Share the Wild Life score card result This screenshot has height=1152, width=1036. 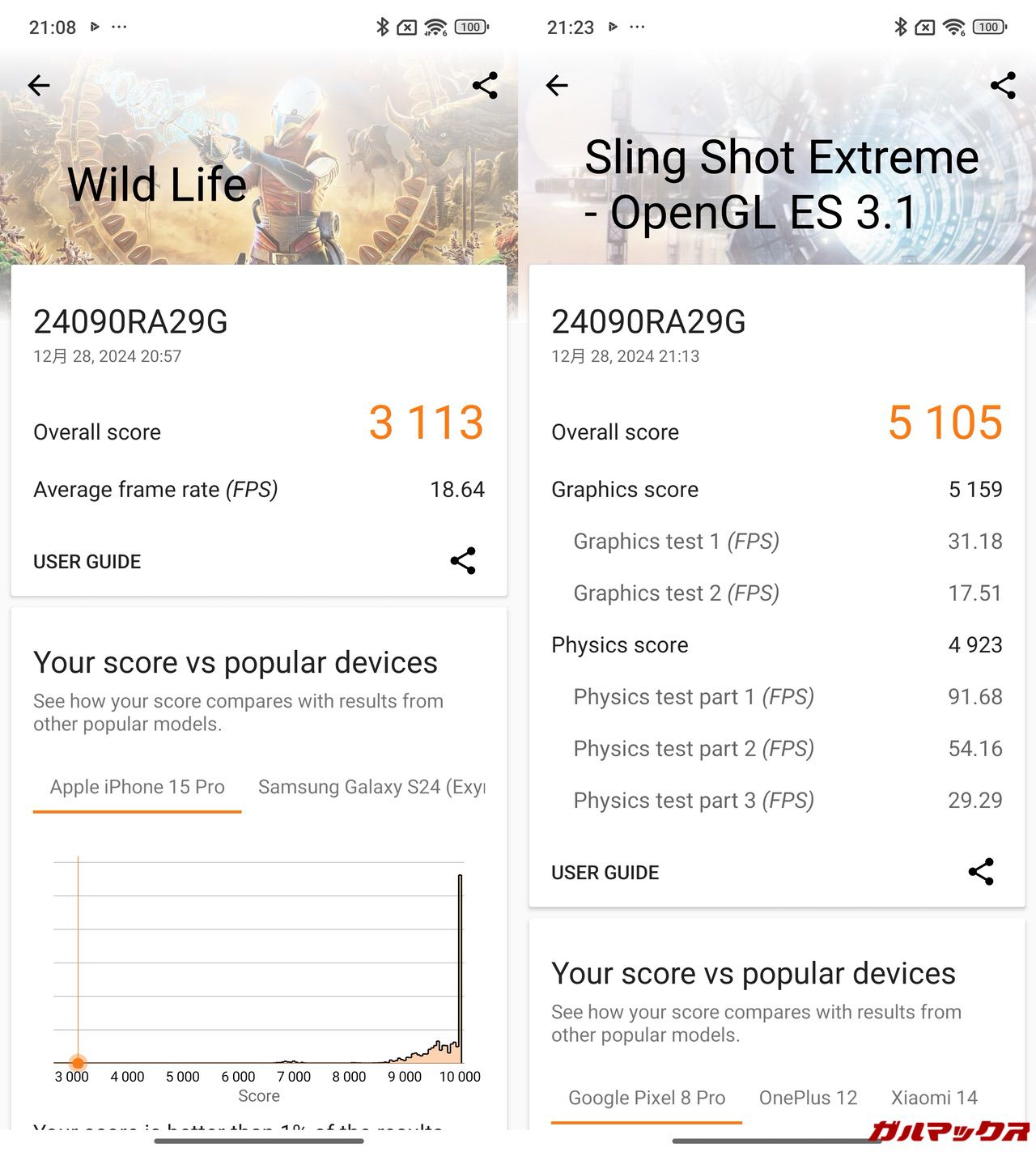[463, 561]
